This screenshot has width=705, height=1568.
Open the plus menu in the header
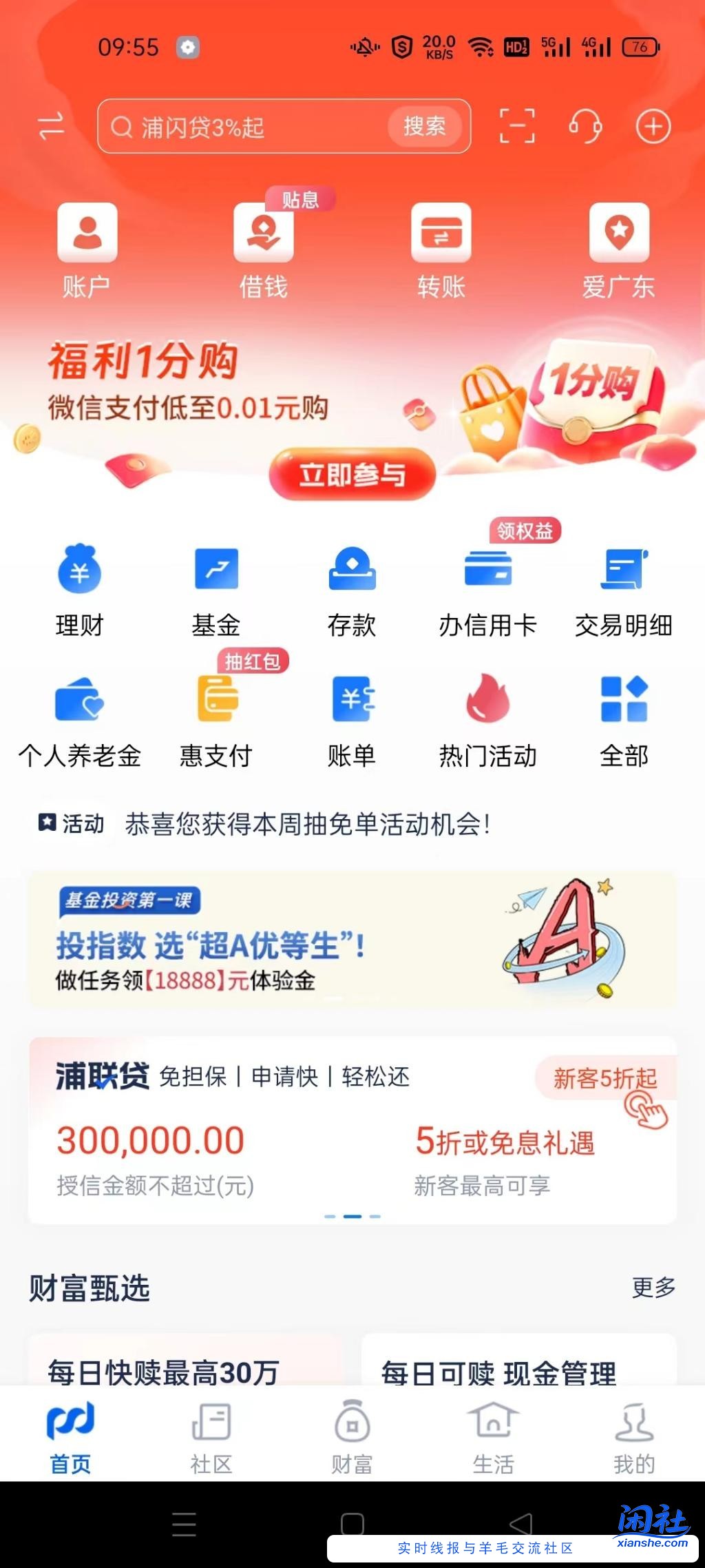pyautogui.click(x=651, y=126)
